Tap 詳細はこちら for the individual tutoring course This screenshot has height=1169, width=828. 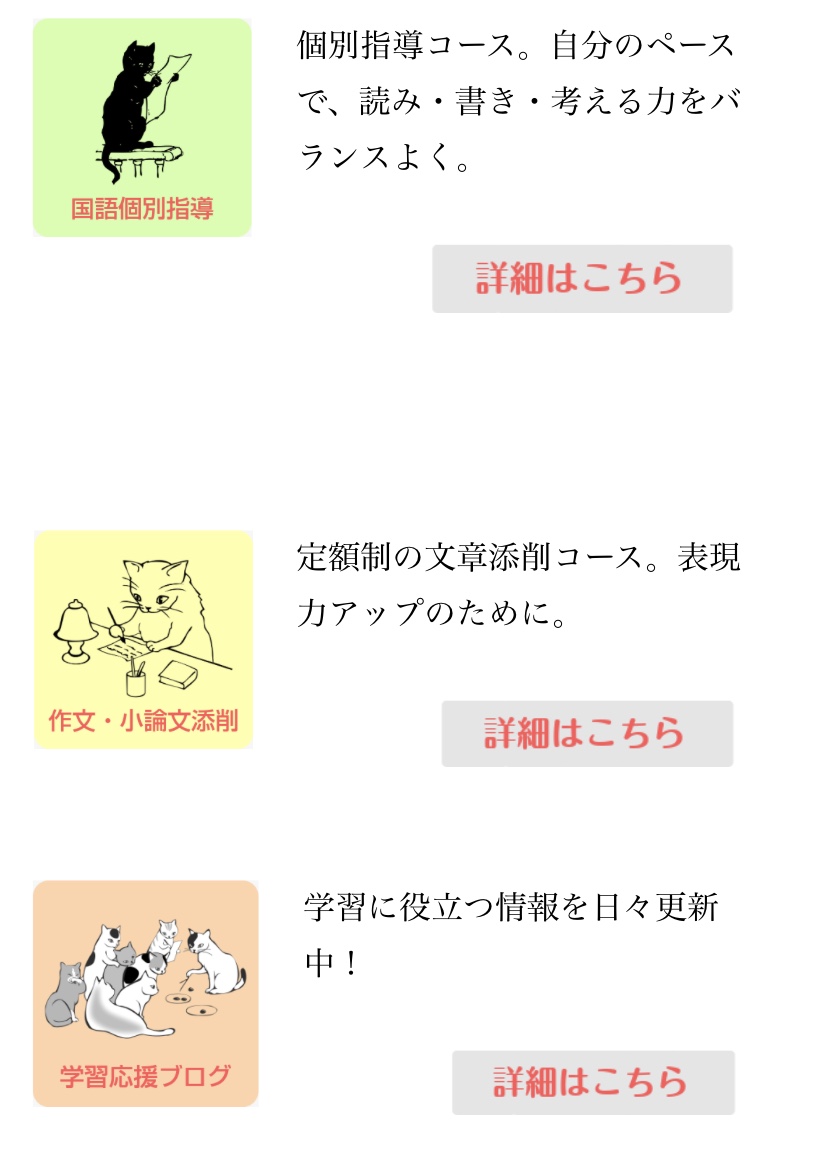[x=582, y=279]
